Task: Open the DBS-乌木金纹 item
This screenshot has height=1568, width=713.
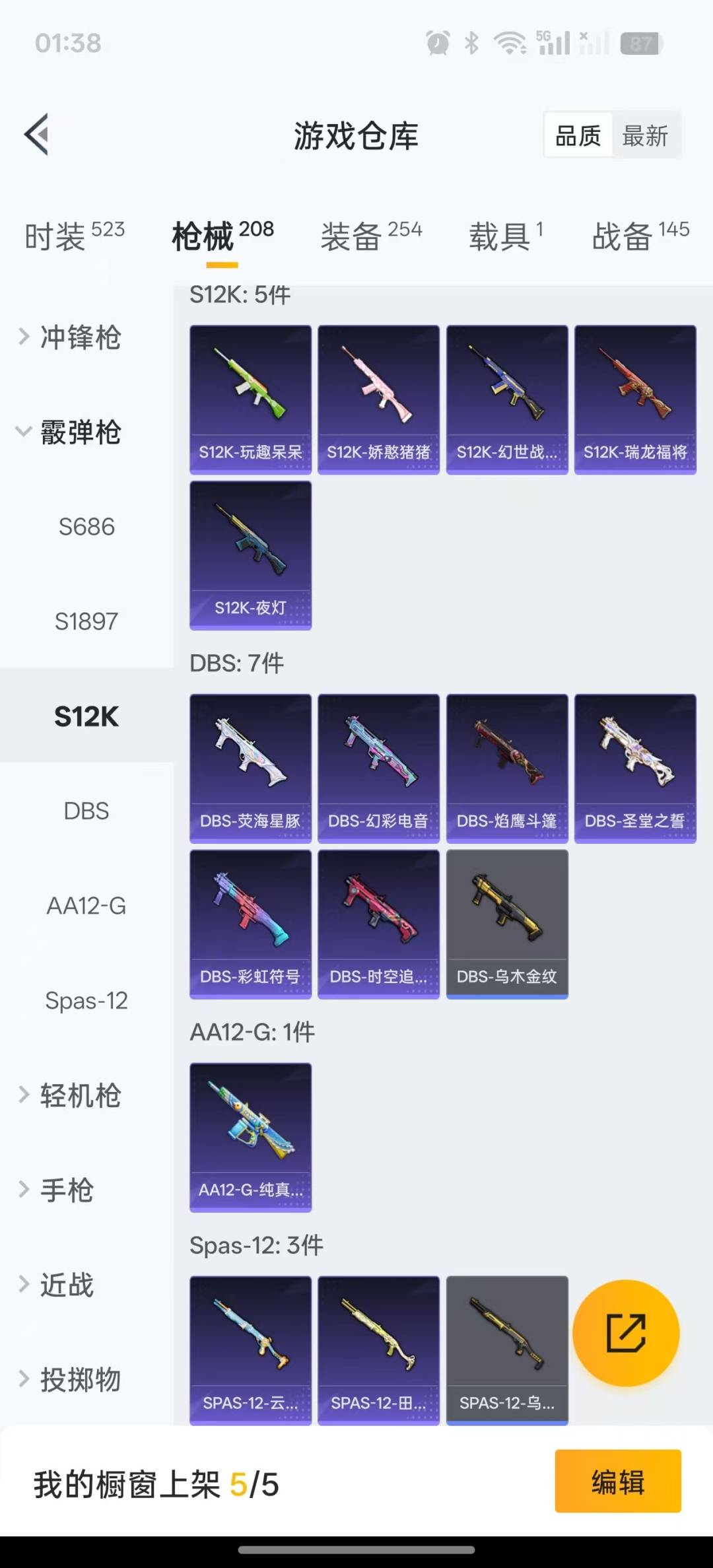Action: (x=507, y=924)
